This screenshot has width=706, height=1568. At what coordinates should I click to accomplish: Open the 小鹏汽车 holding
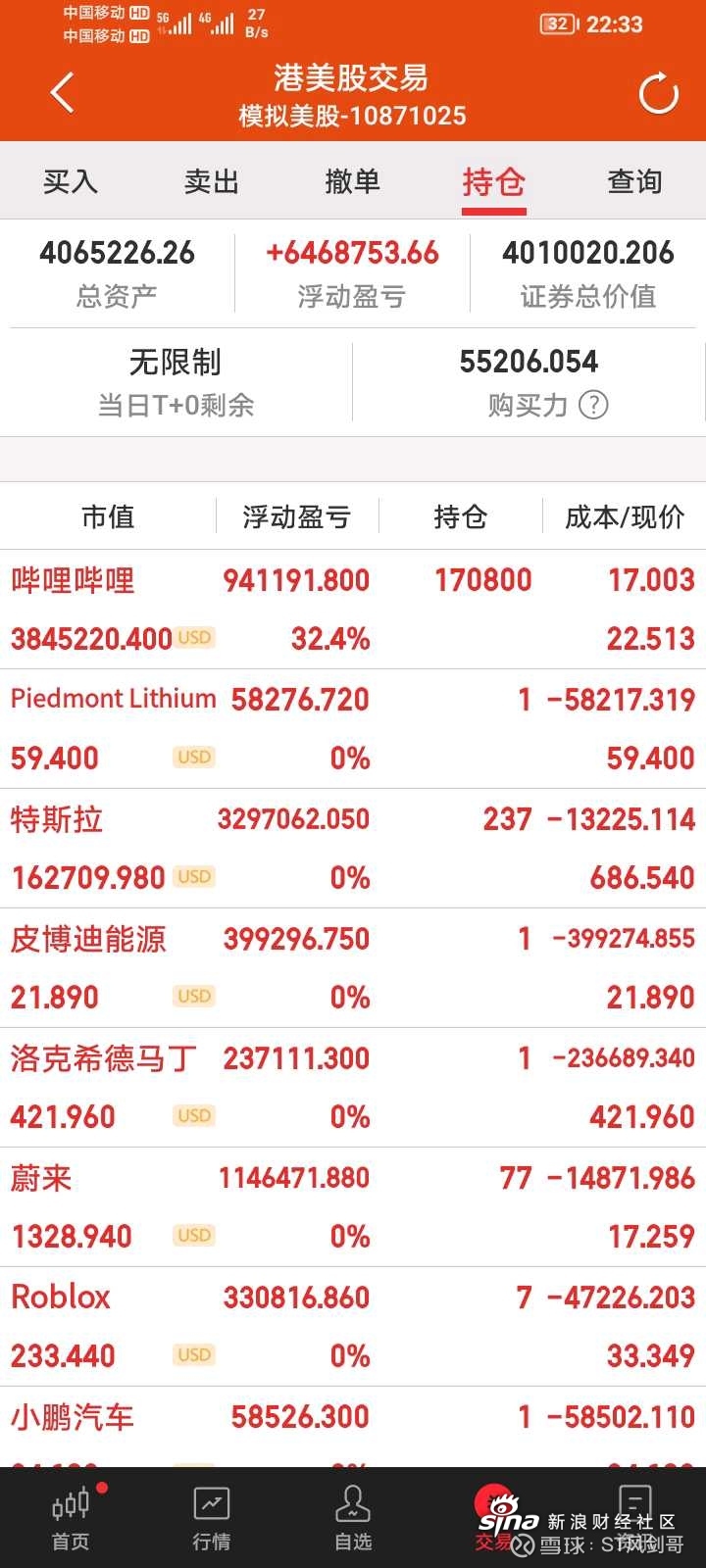[353, 1427]
